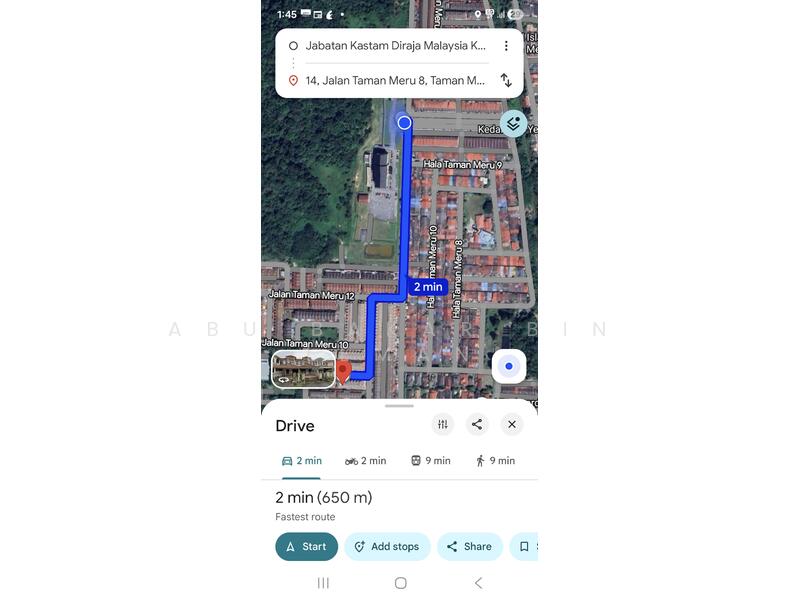This screenshot has width=800, height=600.
Task: Go back with system back button
Action: (478, 583)
